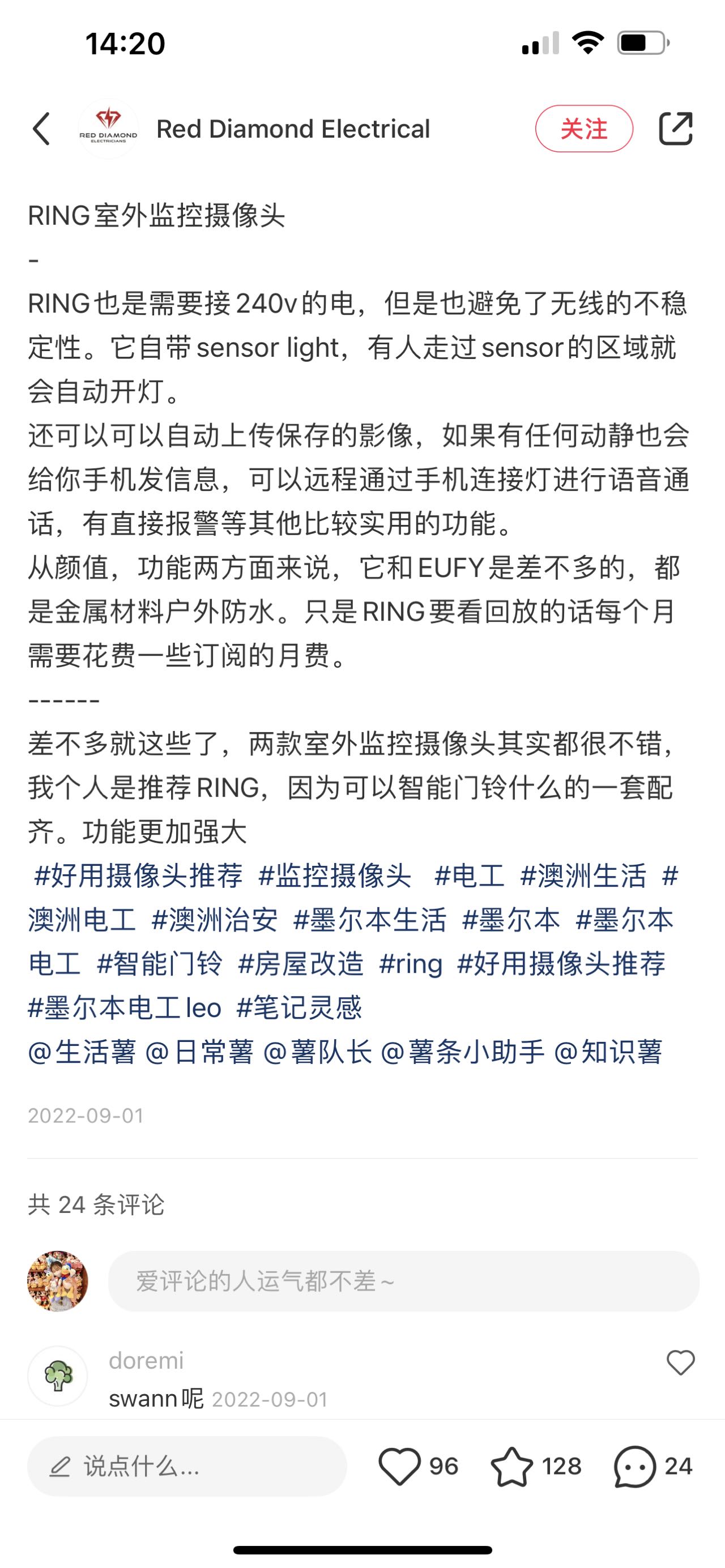This screenshot has height=1568, width=725.
Task: Tap the 爱评论的人运气都不差 comment box
Action: click(x=403, y=1281)
